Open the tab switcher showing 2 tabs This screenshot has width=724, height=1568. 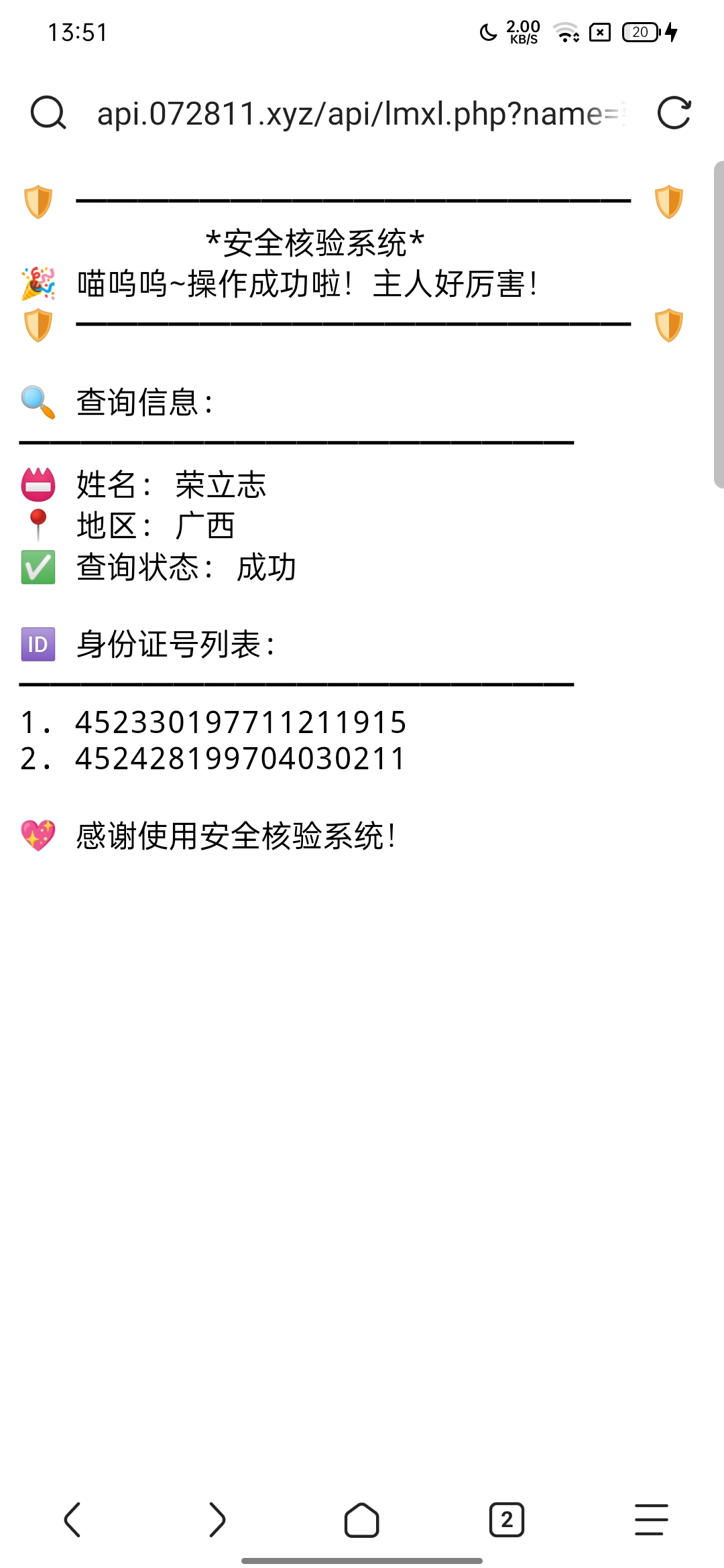tap(507, 1519)
